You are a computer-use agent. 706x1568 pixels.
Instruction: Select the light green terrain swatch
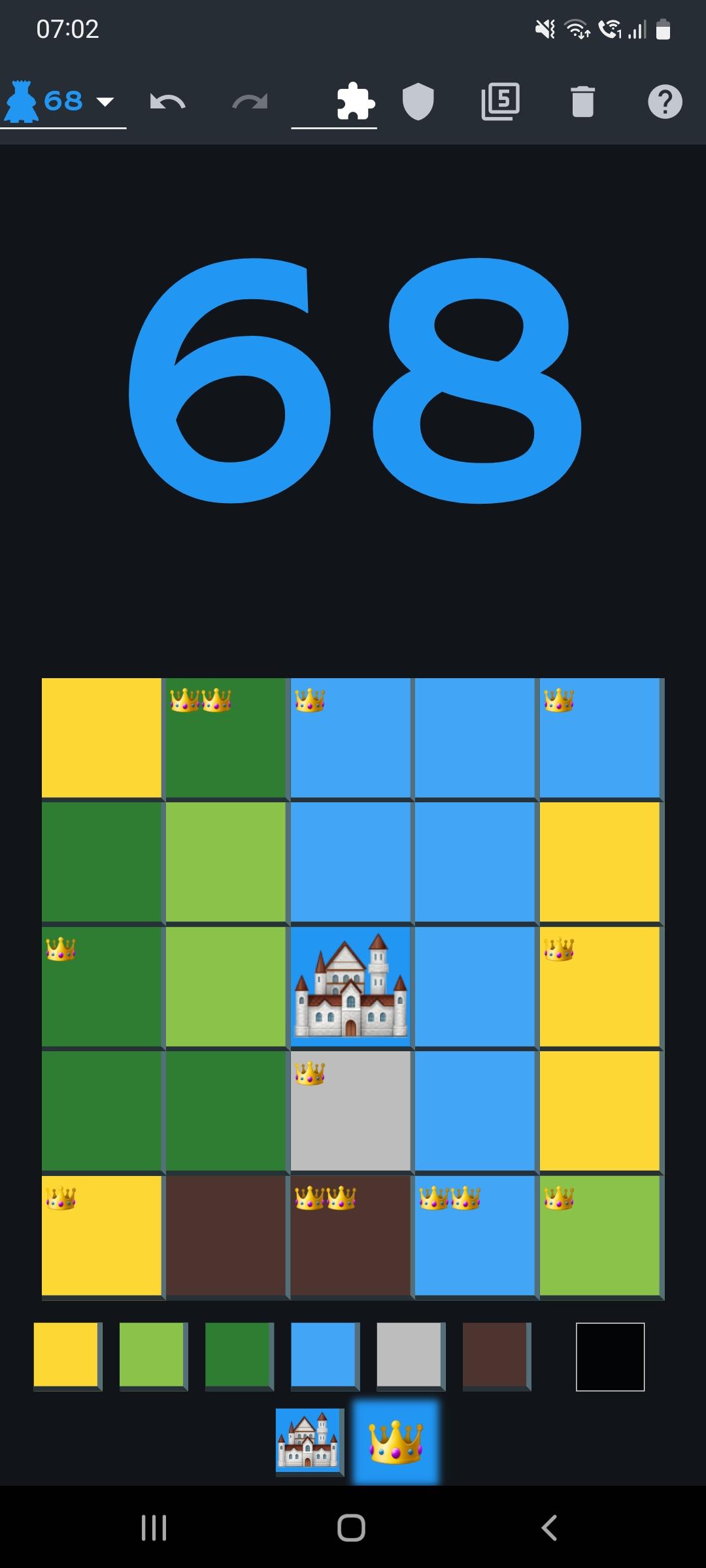(152, 1356)
